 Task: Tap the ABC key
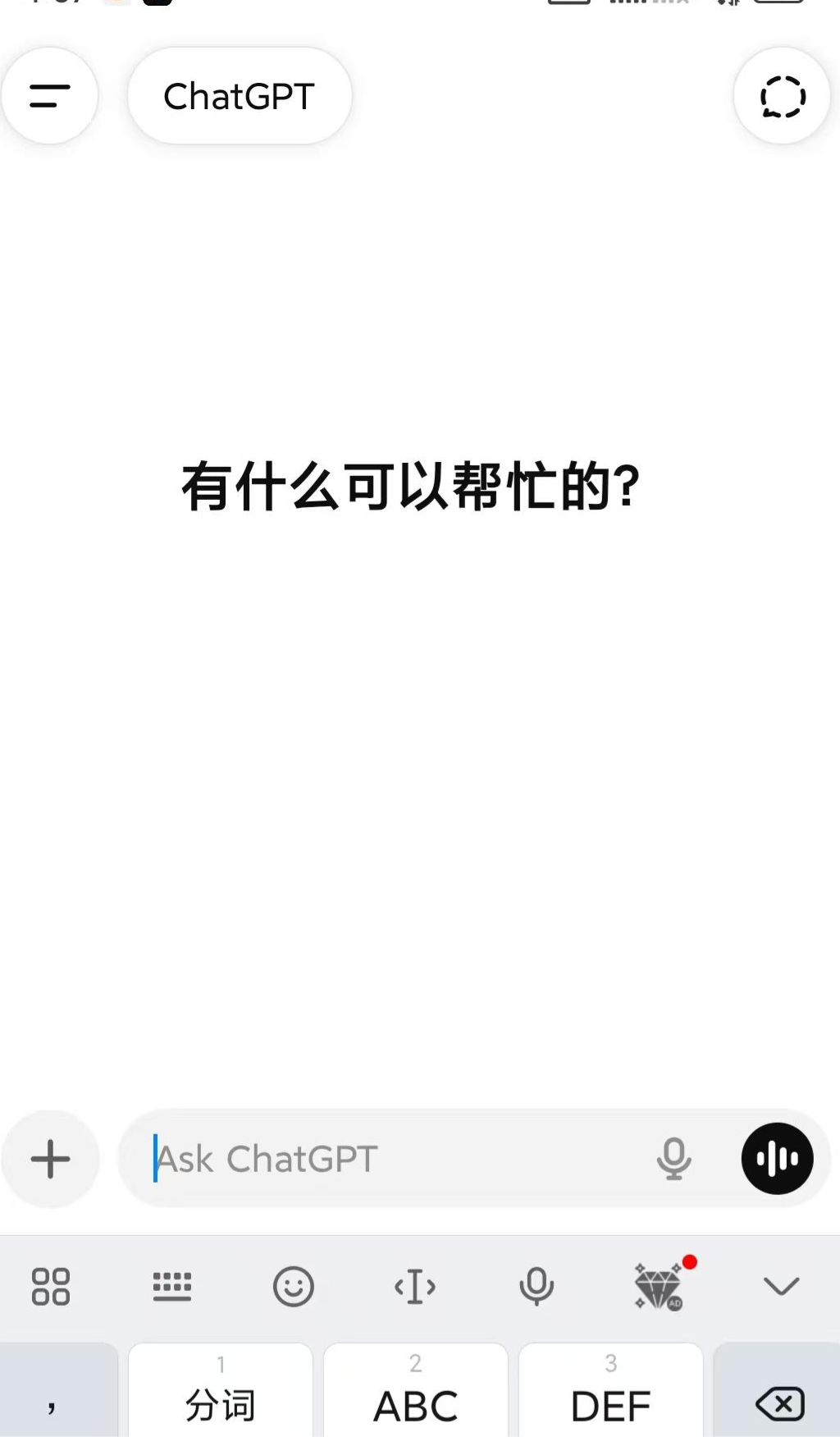tap(416, 1395)
